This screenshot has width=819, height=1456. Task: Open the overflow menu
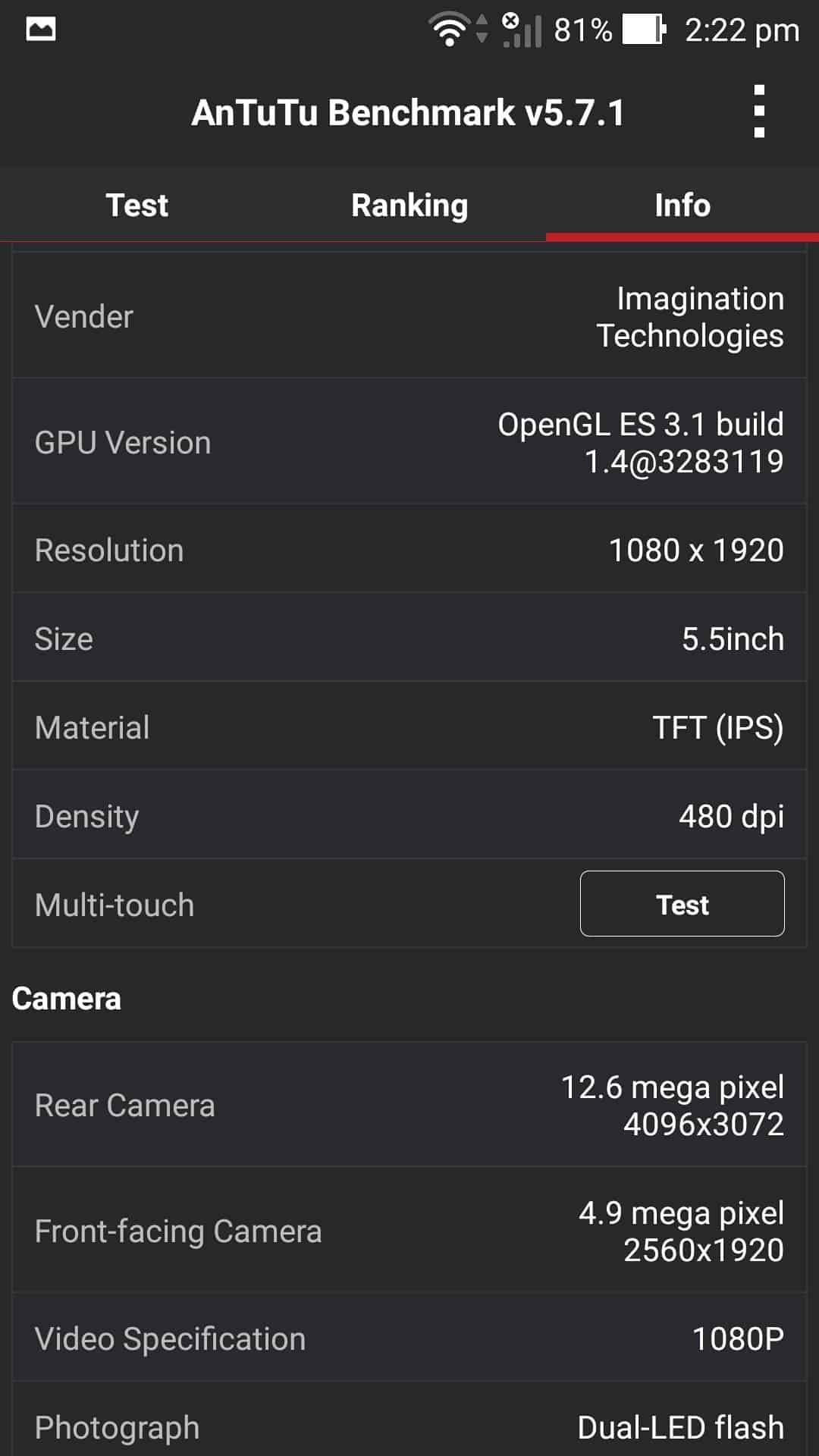pyautogui.click(x=759, y=112)
